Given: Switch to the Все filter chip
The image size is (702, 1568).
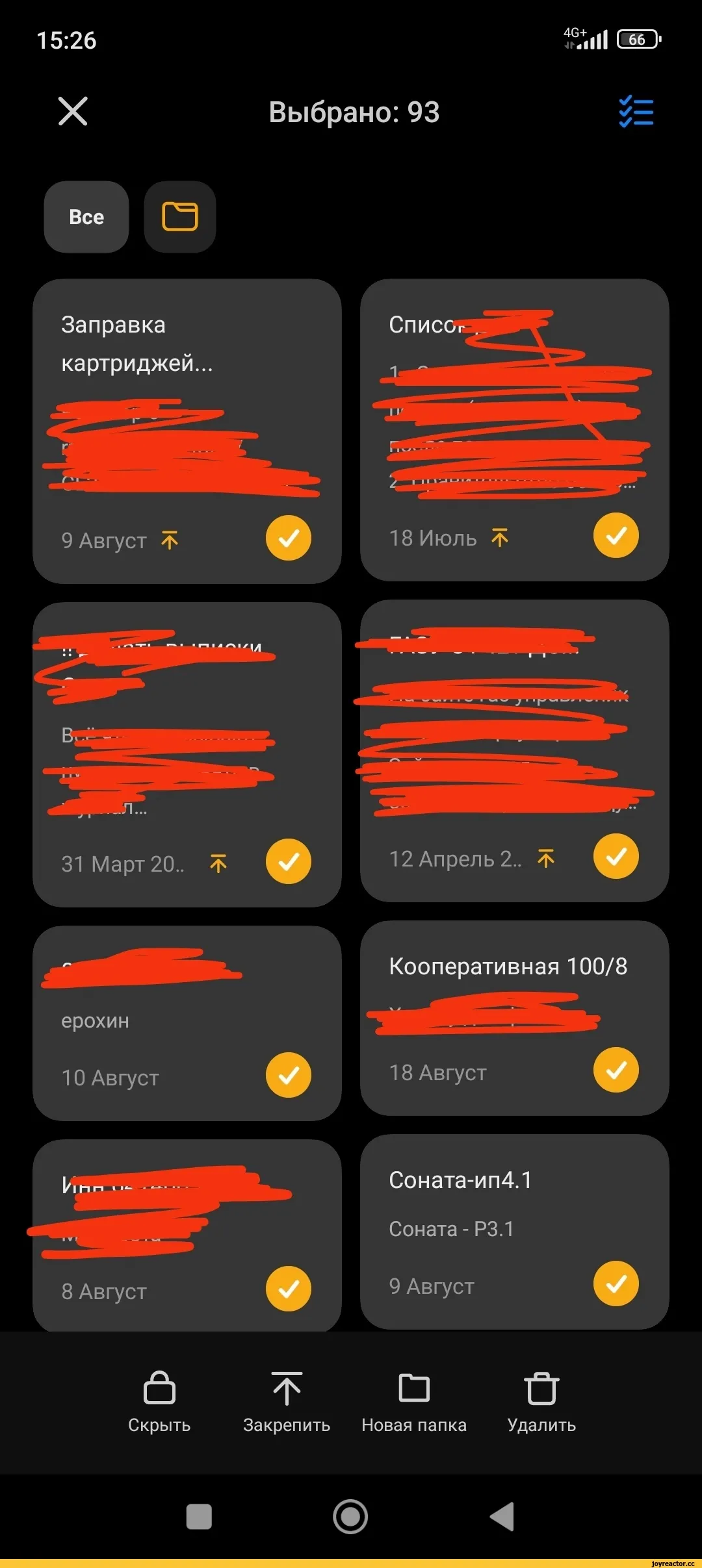Looking at the screenshot, I should 86,217.
